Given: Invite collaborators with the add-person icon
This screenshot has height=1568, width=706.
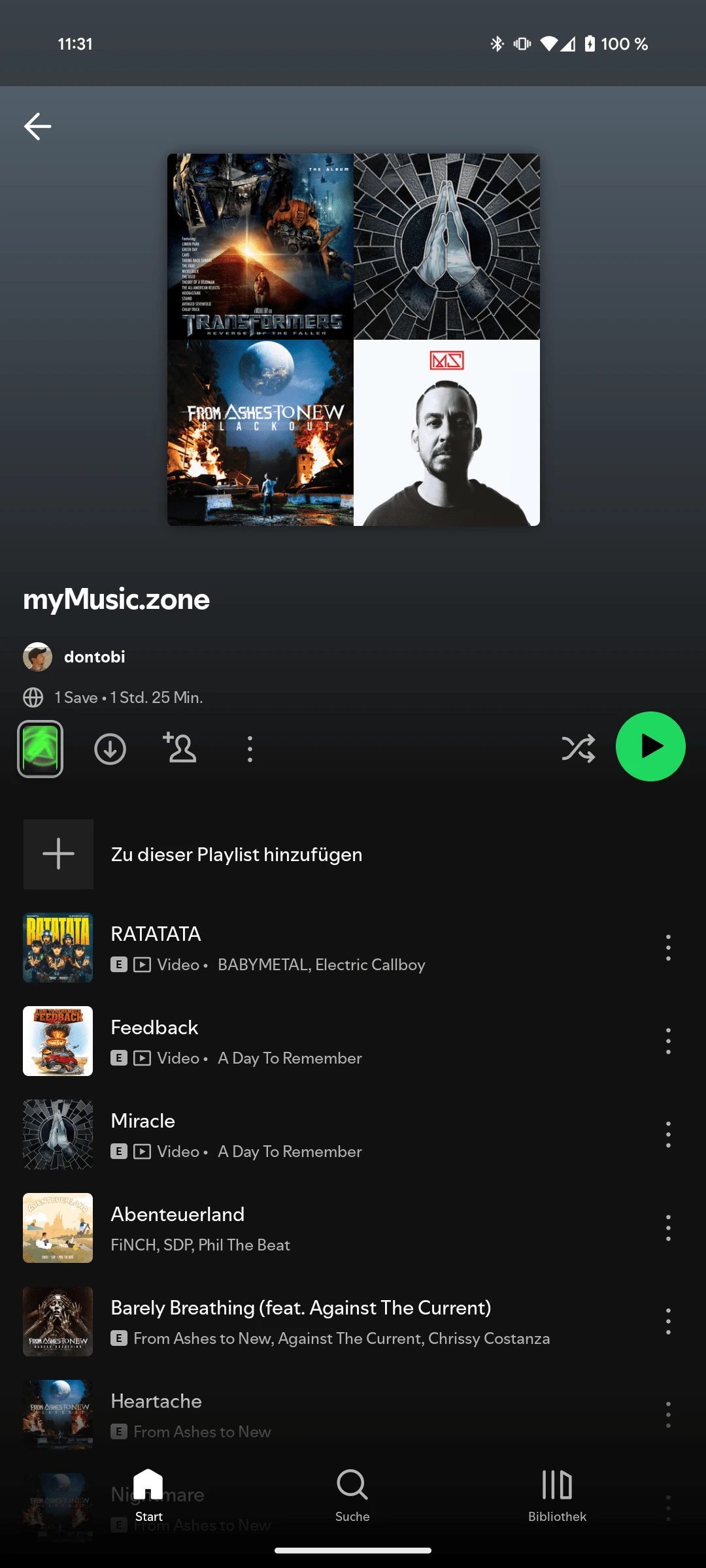Looking at the screenshot, I should coord(180,749).
